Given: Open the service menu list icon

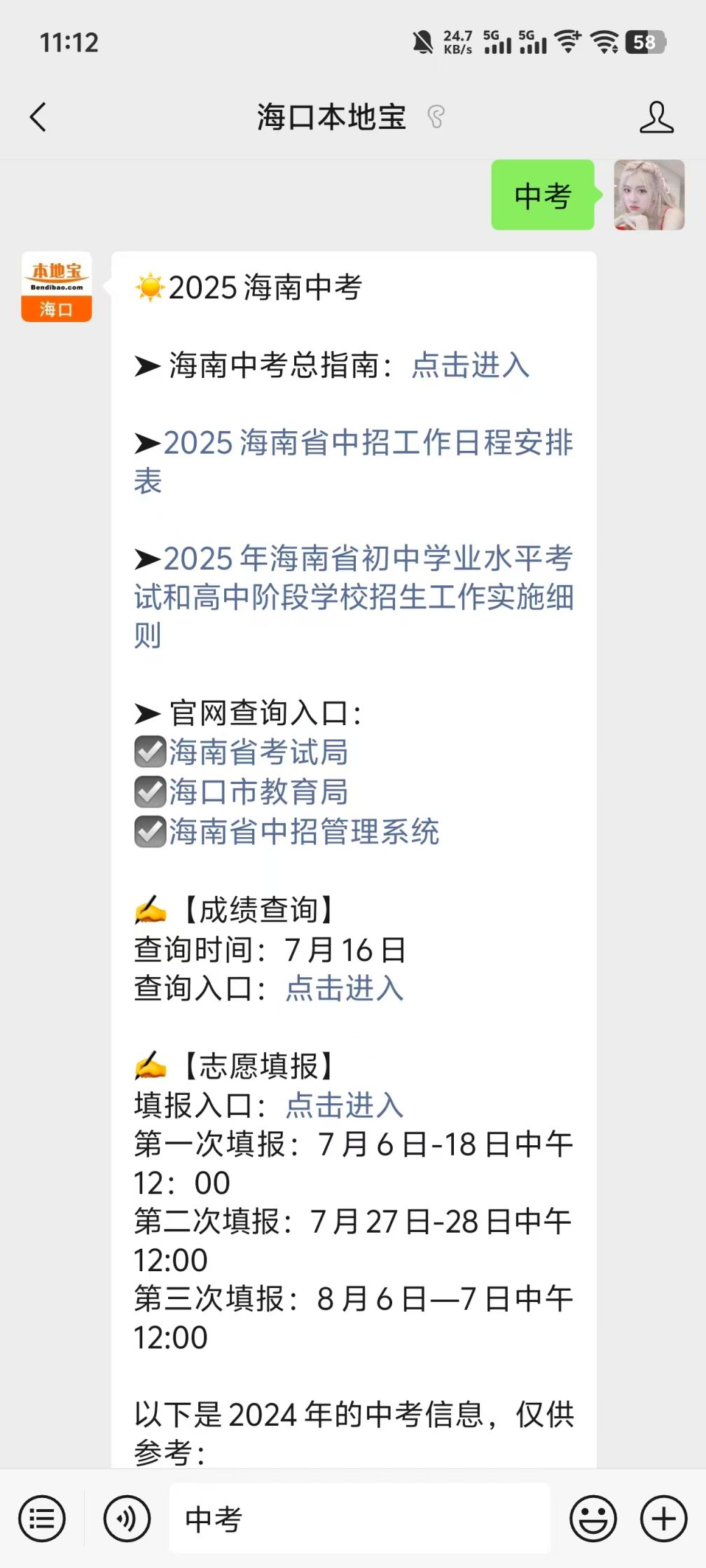Looking at the screenshot, I should [x=42, y=1519].
